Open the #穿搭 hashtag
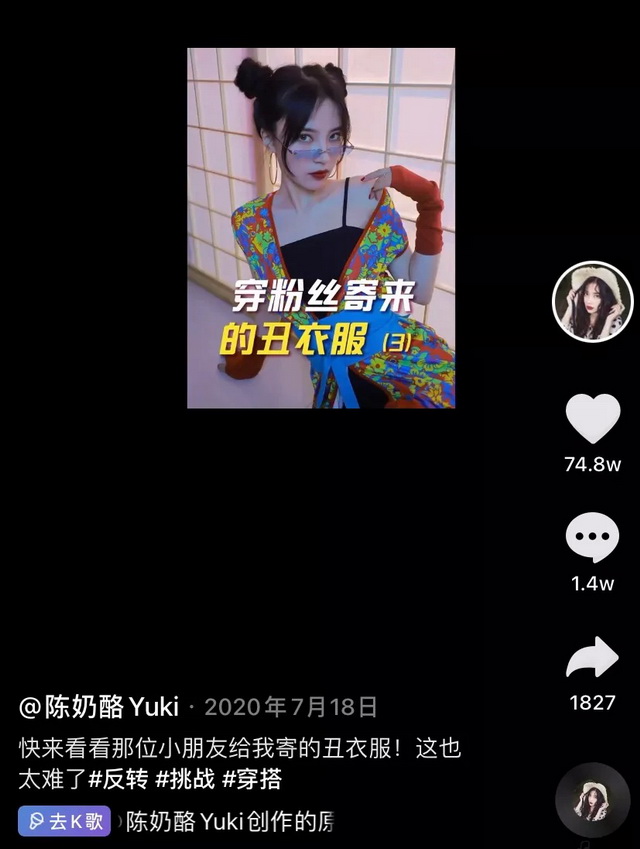 coord(252,778)
